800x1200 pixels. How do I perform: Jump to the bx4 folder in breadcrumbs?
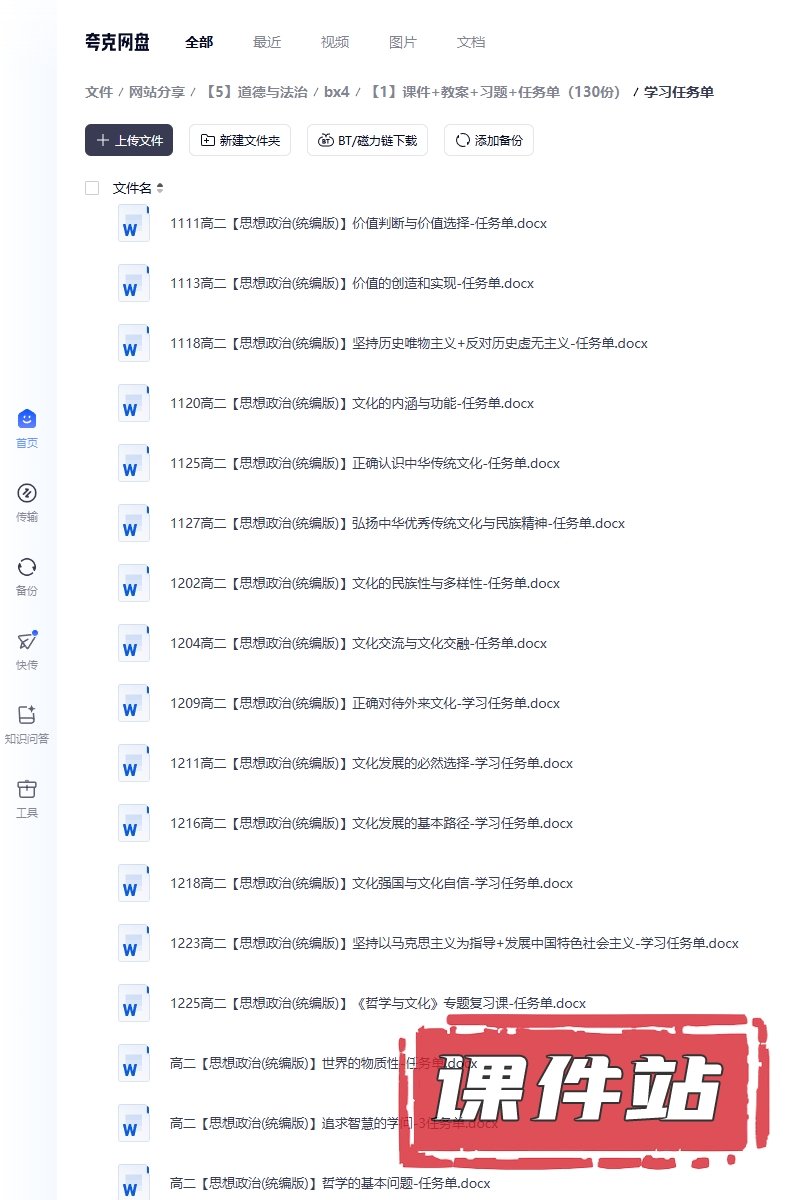click(337, 92)
